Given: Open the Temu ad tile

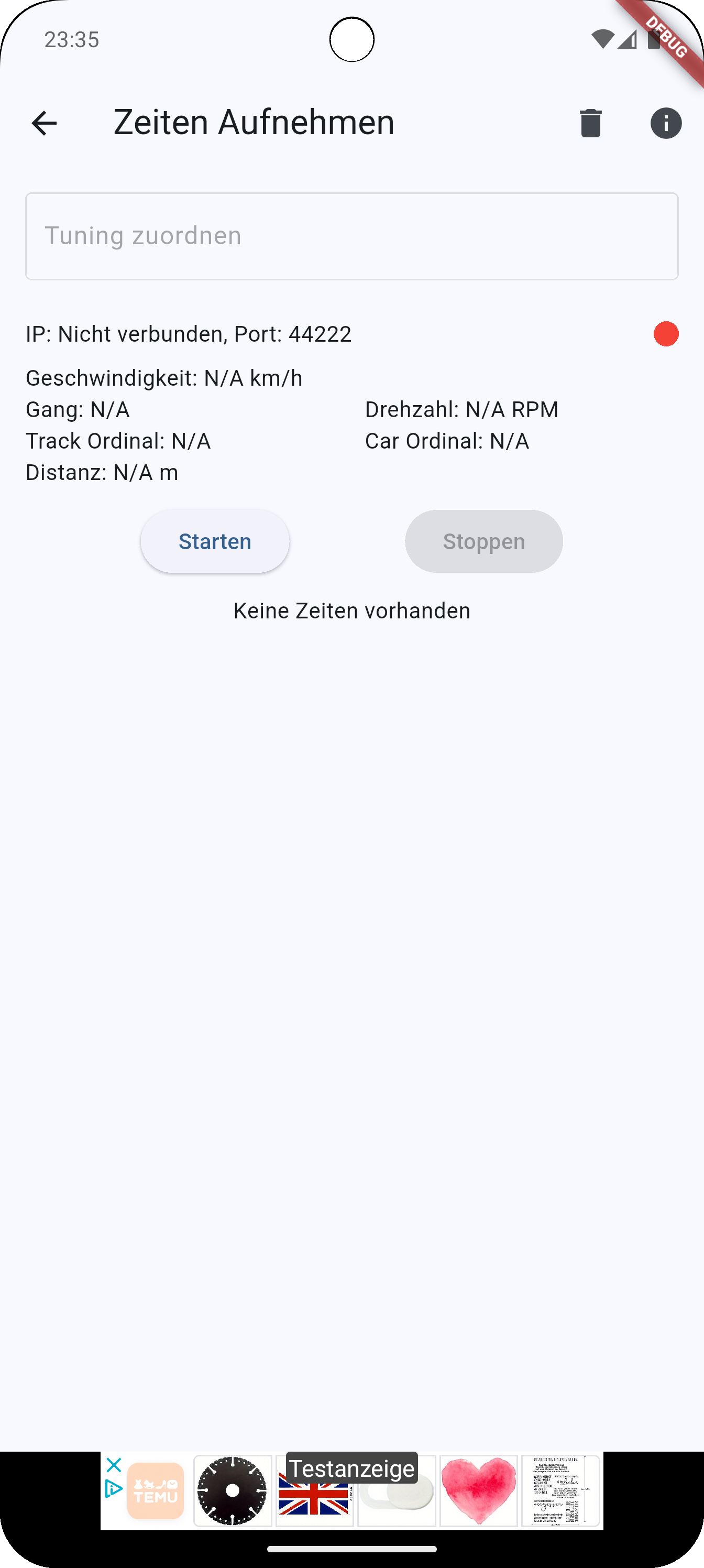Looking at the screenshot, I should pyautogui.click(x=156, y=1490).
